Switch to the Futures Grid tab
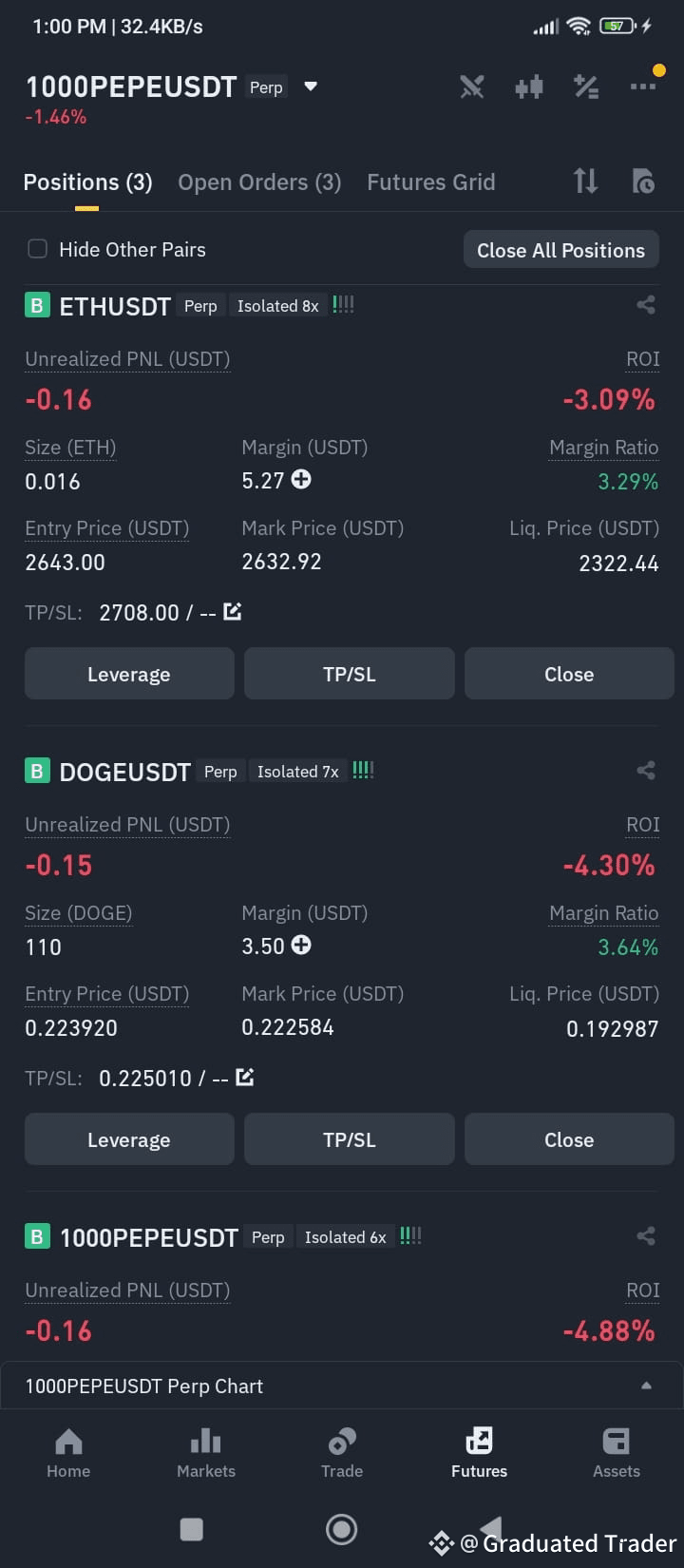684x1568 pixels. pos(431,182)
